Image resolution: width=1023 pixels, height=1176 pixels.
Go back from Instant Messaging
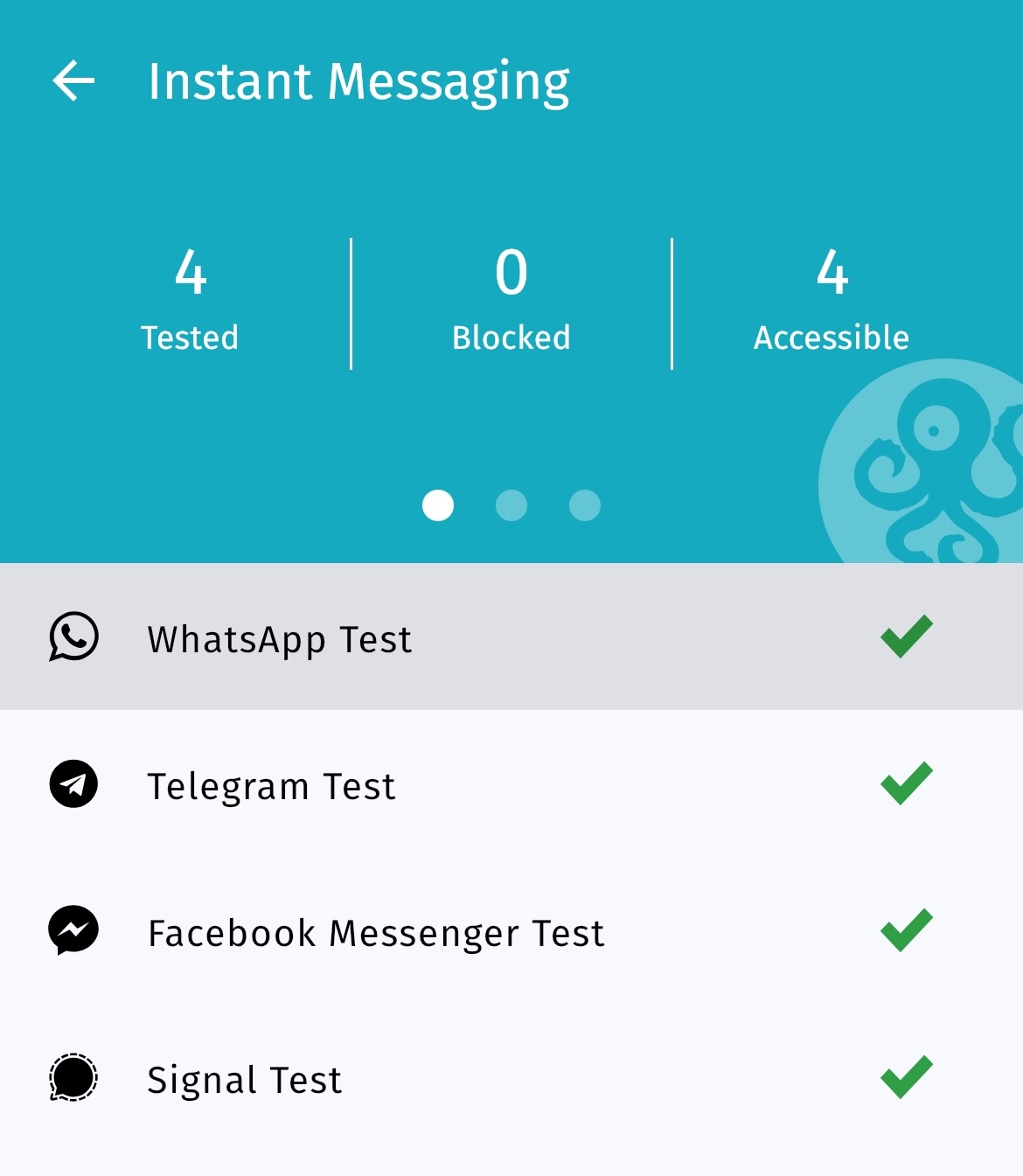coord(73,81)
